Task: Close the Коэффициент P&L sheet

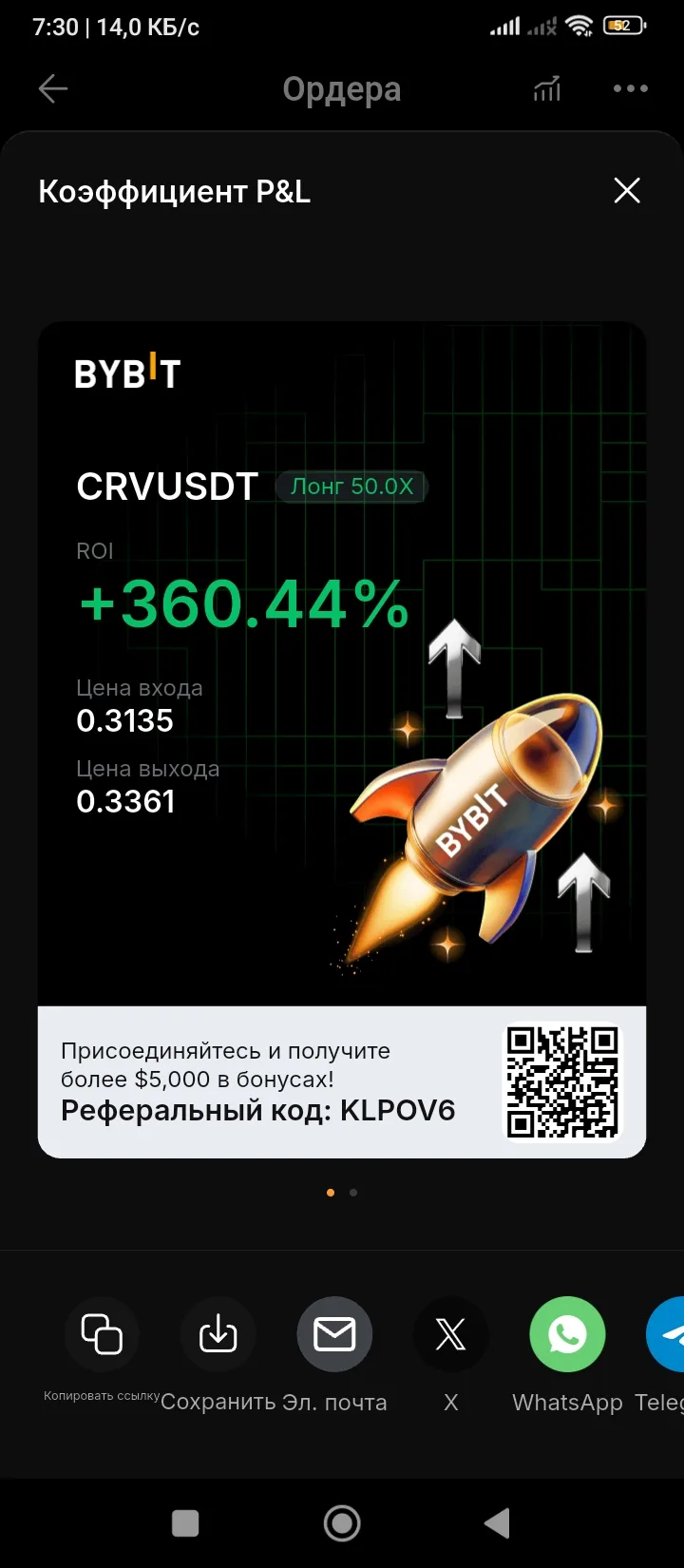Action: tap(627, 191)
